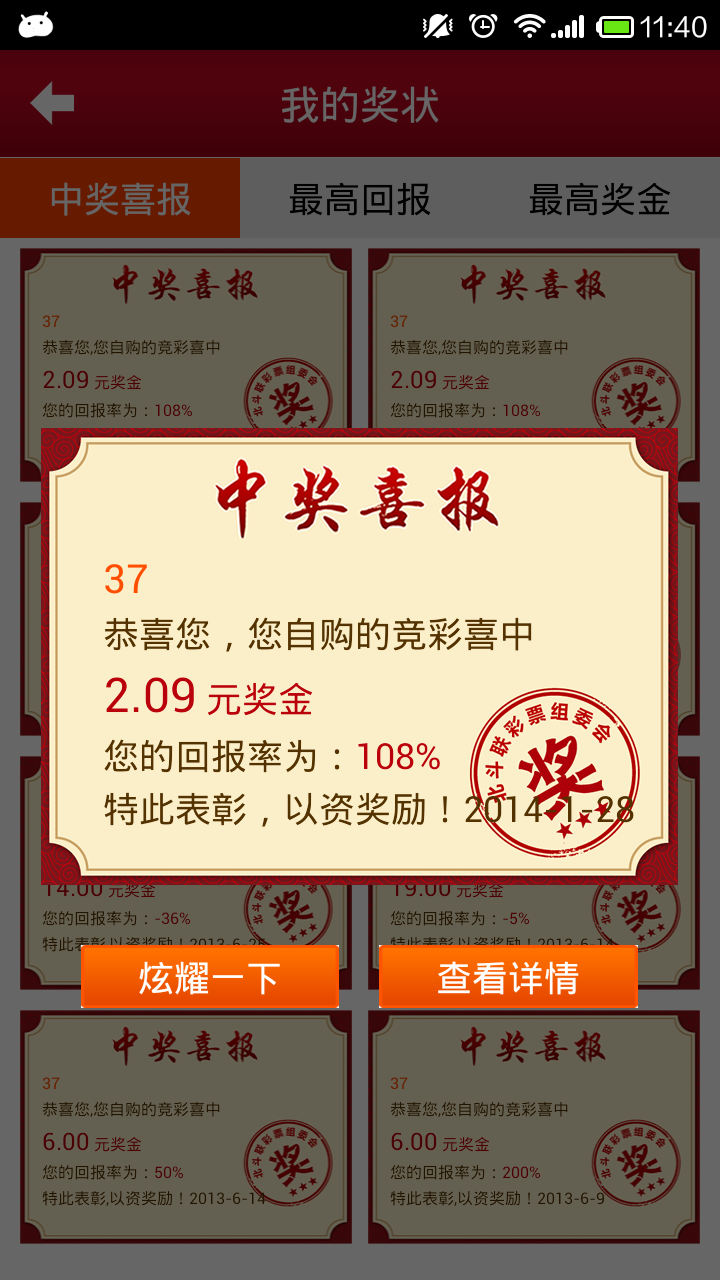This screenshot has width=720, height=1280.
Task: Select the 中奖喜报 tab
Action: (120, 199)
